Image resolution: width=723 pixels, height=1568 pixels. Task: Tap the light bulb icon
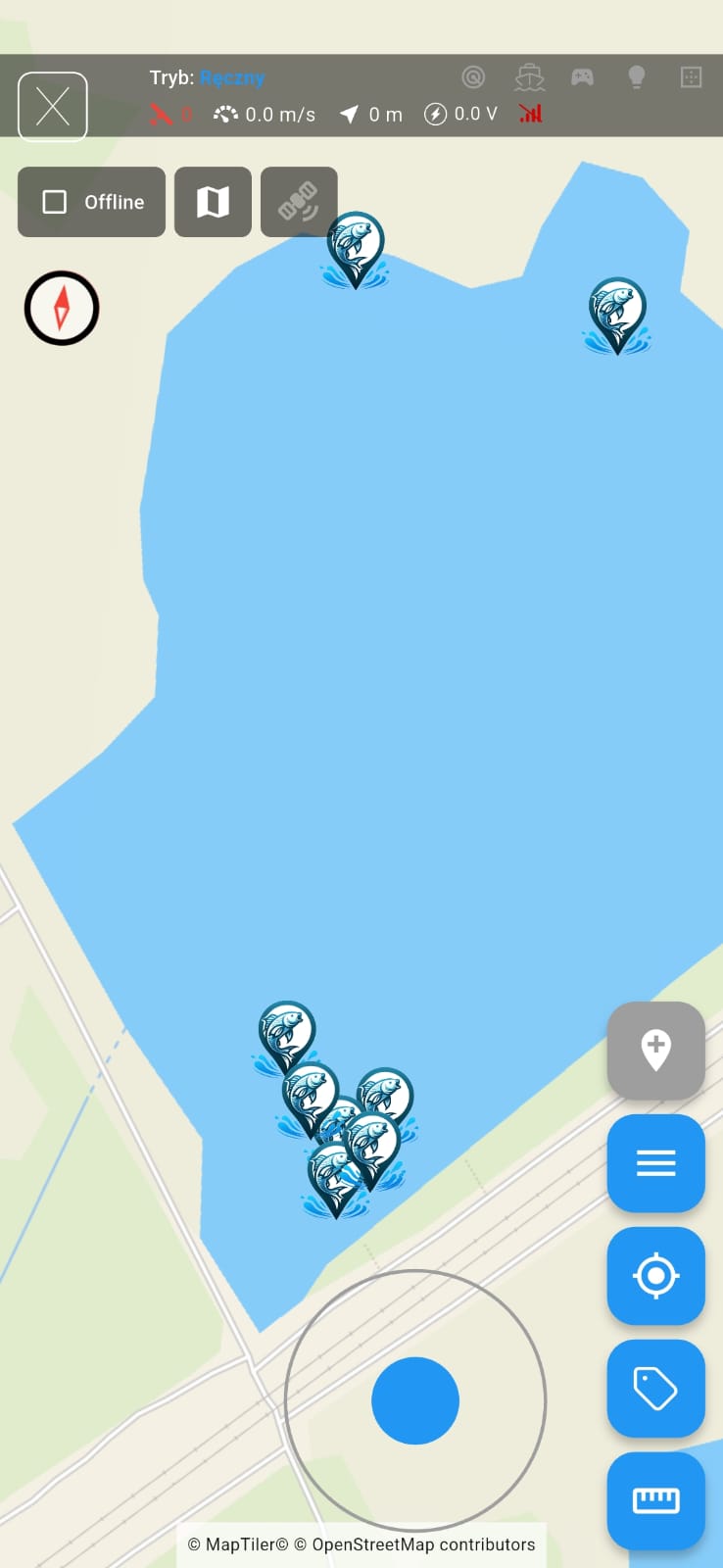point(637,77)
